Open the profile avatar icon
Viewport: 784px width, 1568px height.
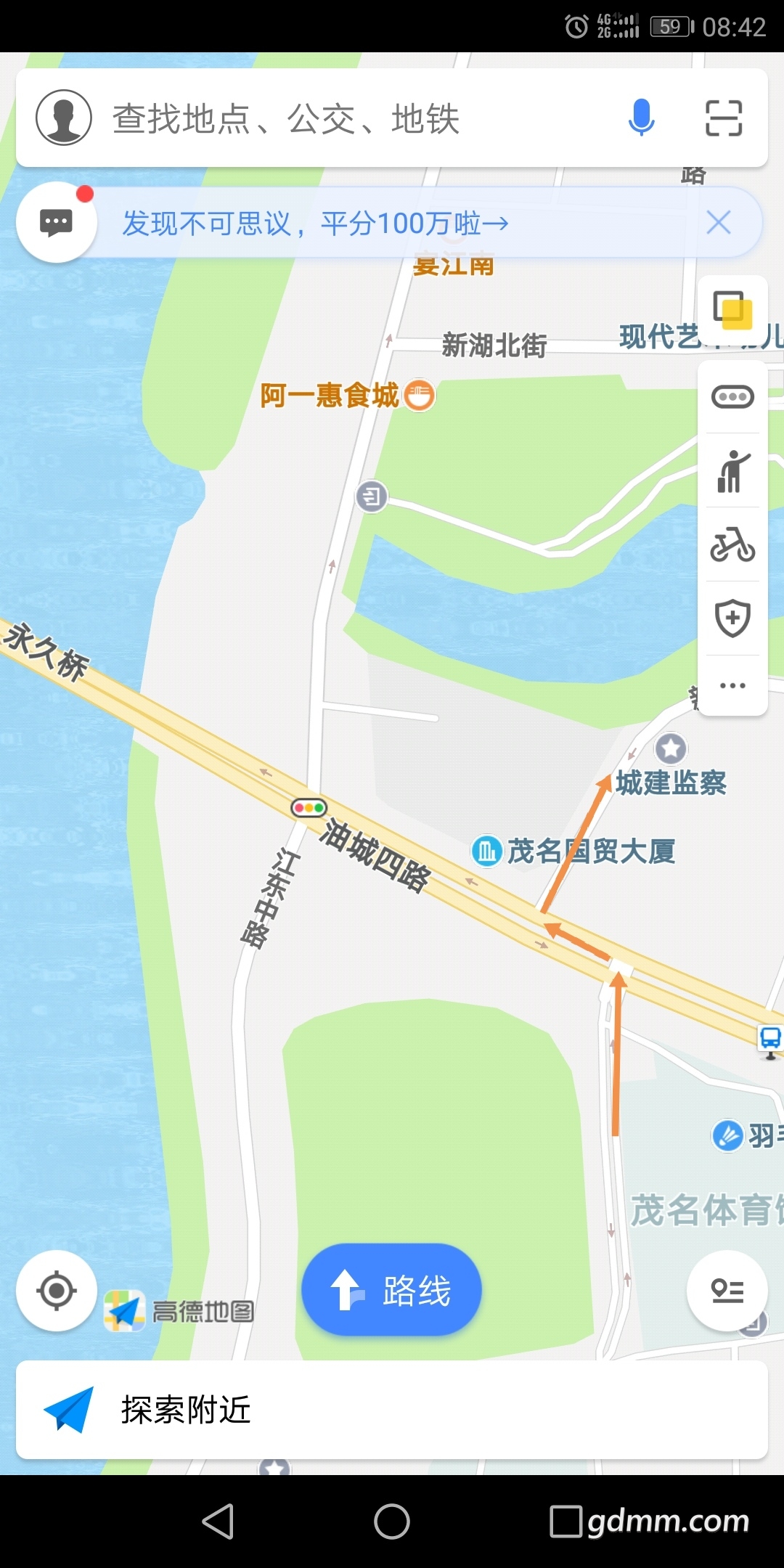click(x=64, y=118)
